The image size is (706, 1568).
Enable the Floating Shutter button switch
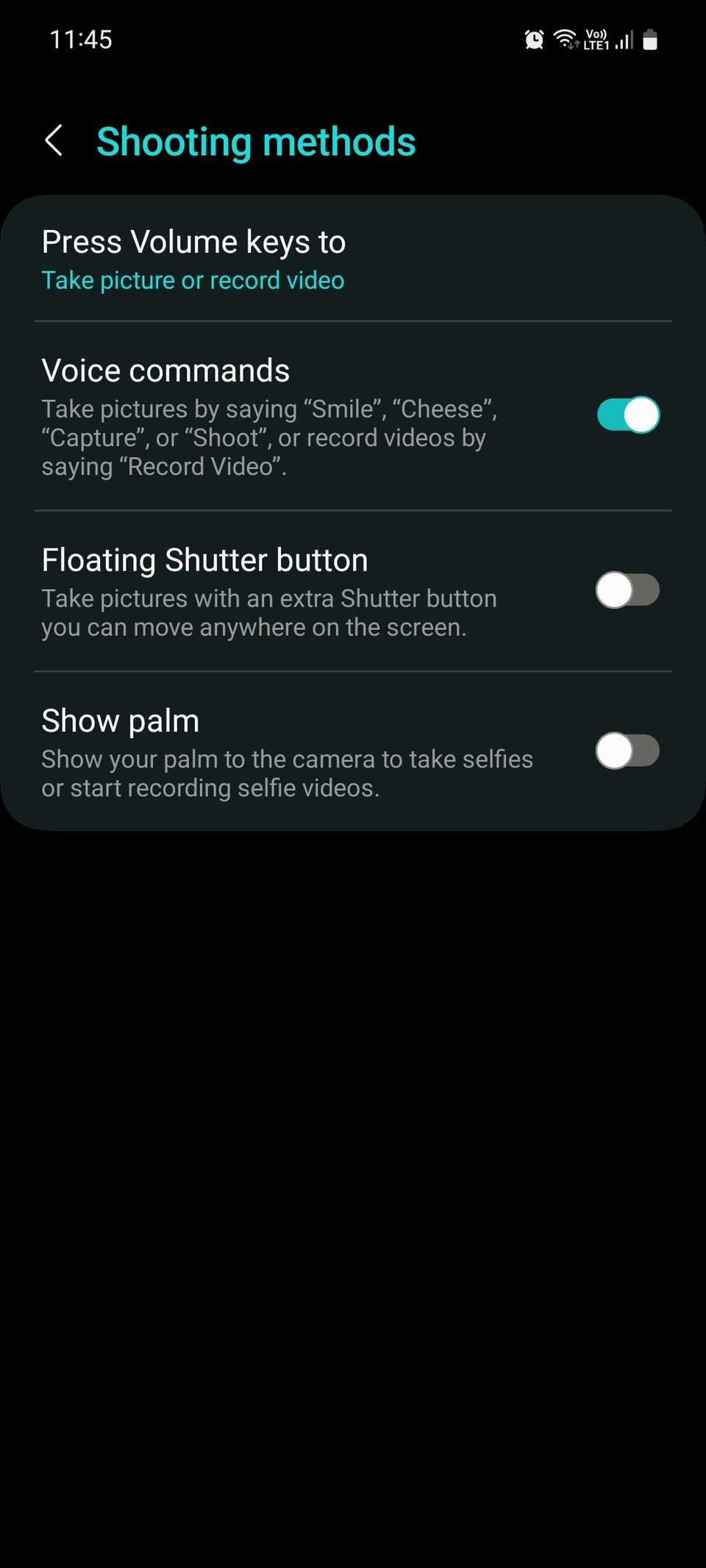[x=628, y=590]
